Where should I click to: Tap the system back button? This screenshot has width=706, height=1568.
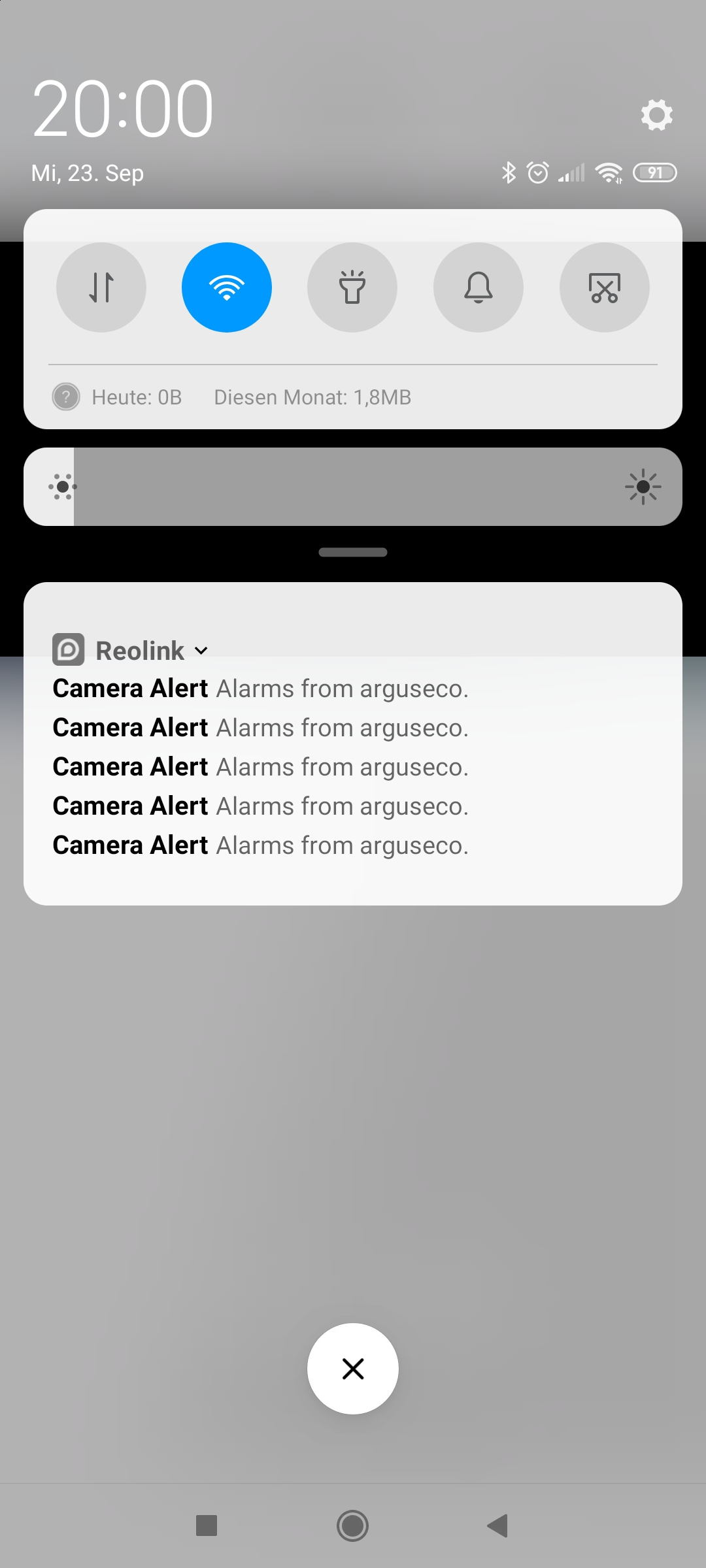click(x=498, y=1526)
